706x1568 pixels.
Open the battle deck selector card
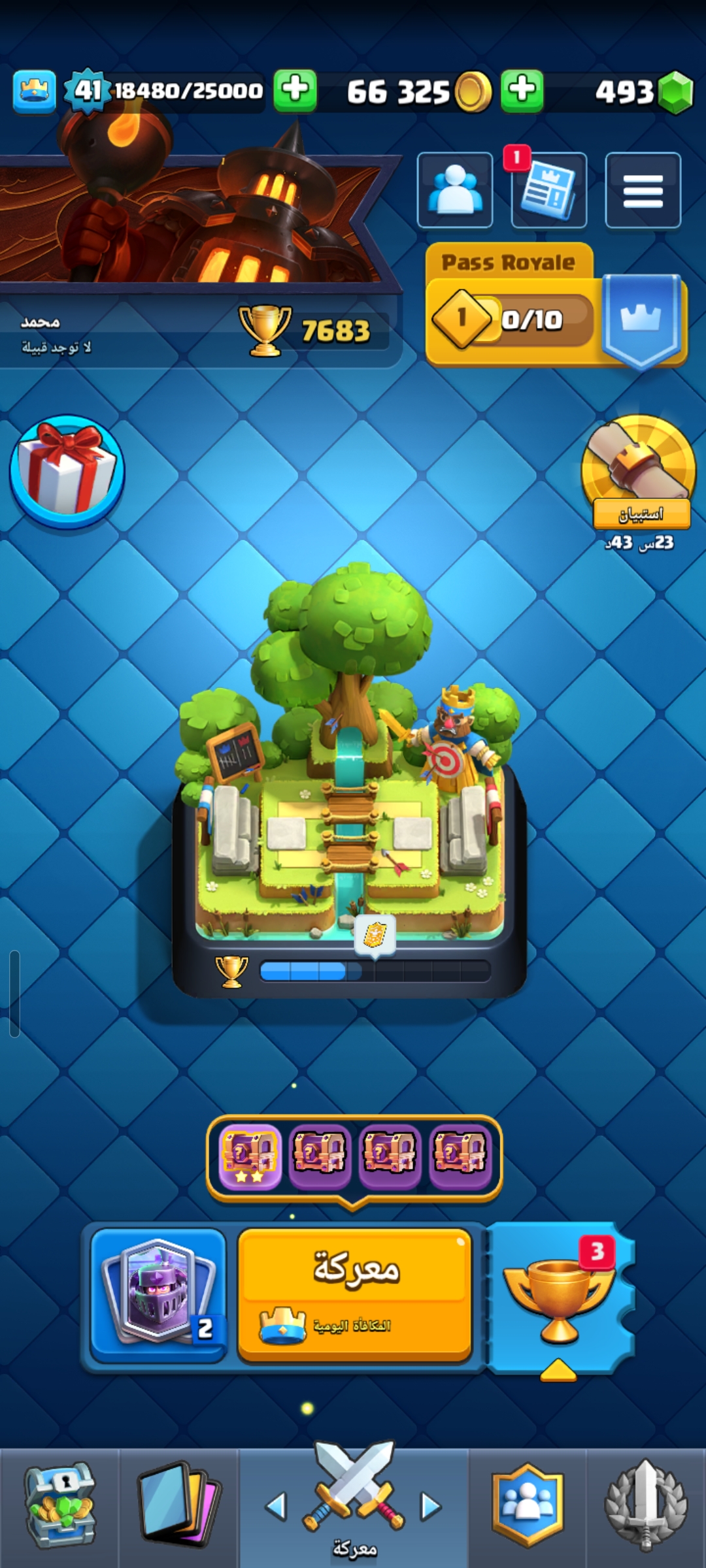tap(158, 1295)
